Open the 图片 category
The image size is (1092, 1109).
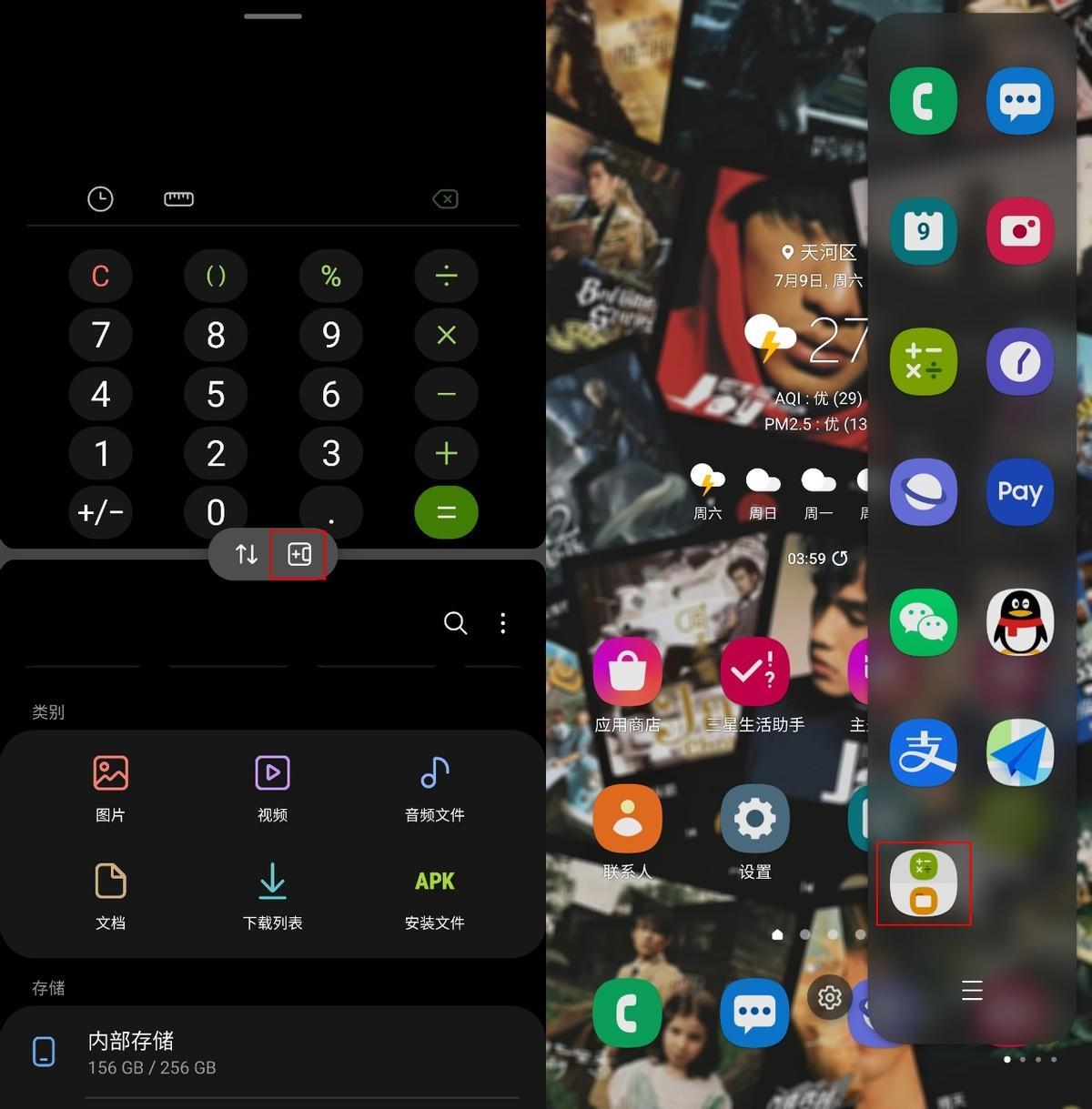click(110, 788)
